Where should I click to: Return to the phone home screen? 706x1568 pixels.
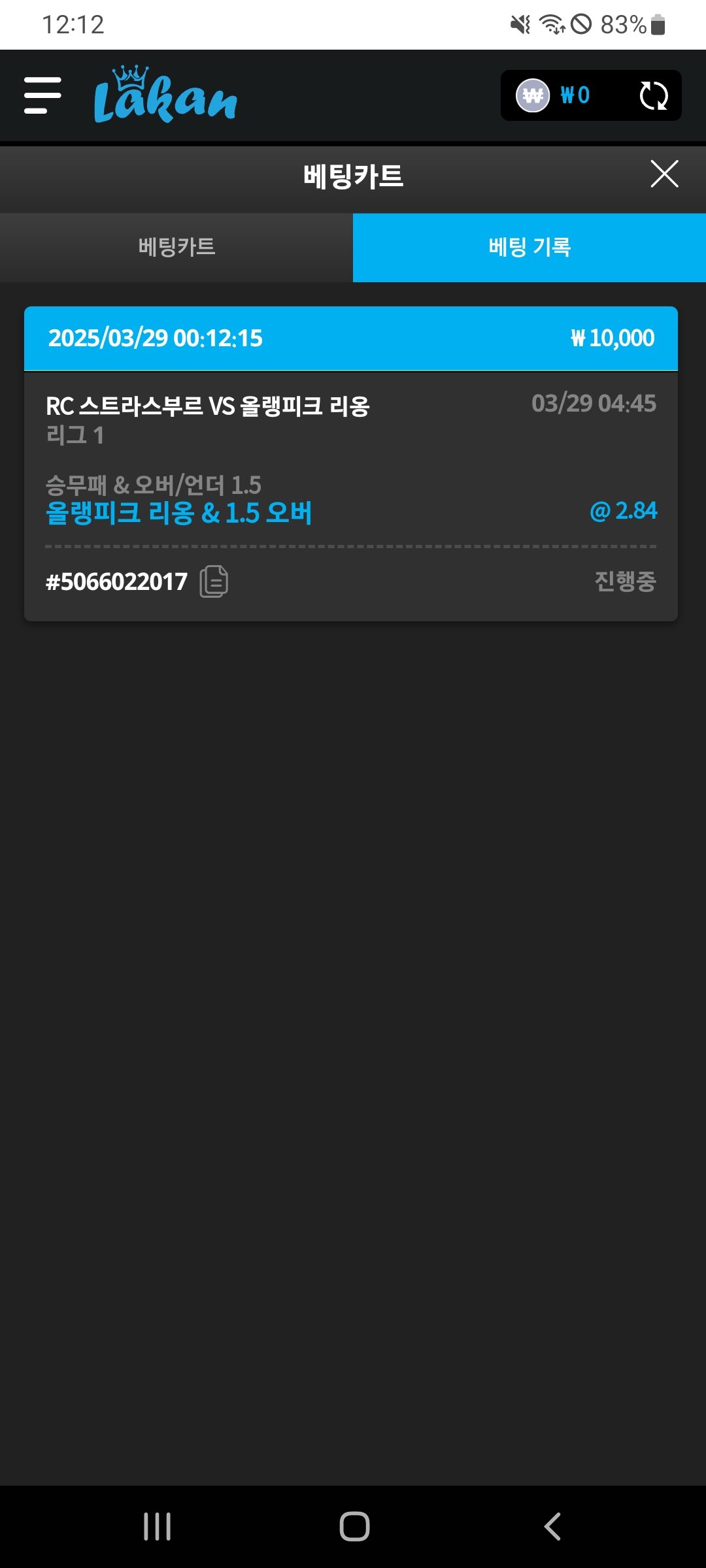354,1527
